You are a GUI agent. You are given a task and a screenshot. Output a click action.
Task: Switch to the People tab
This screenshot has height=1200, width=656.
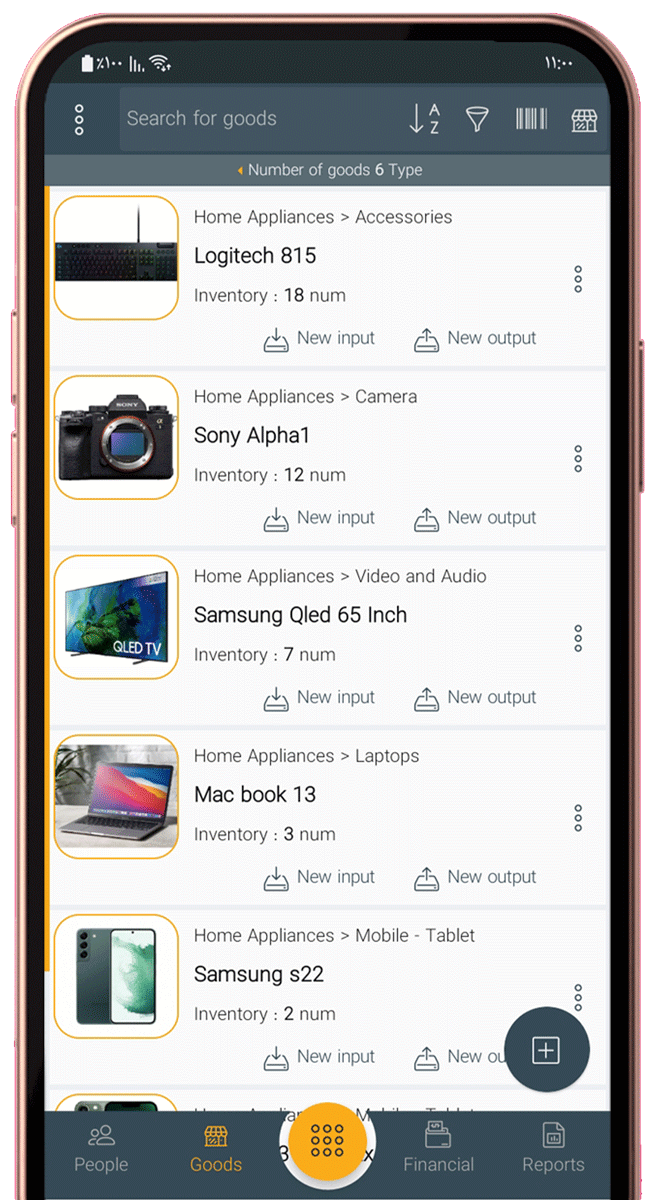[101, 1148]
